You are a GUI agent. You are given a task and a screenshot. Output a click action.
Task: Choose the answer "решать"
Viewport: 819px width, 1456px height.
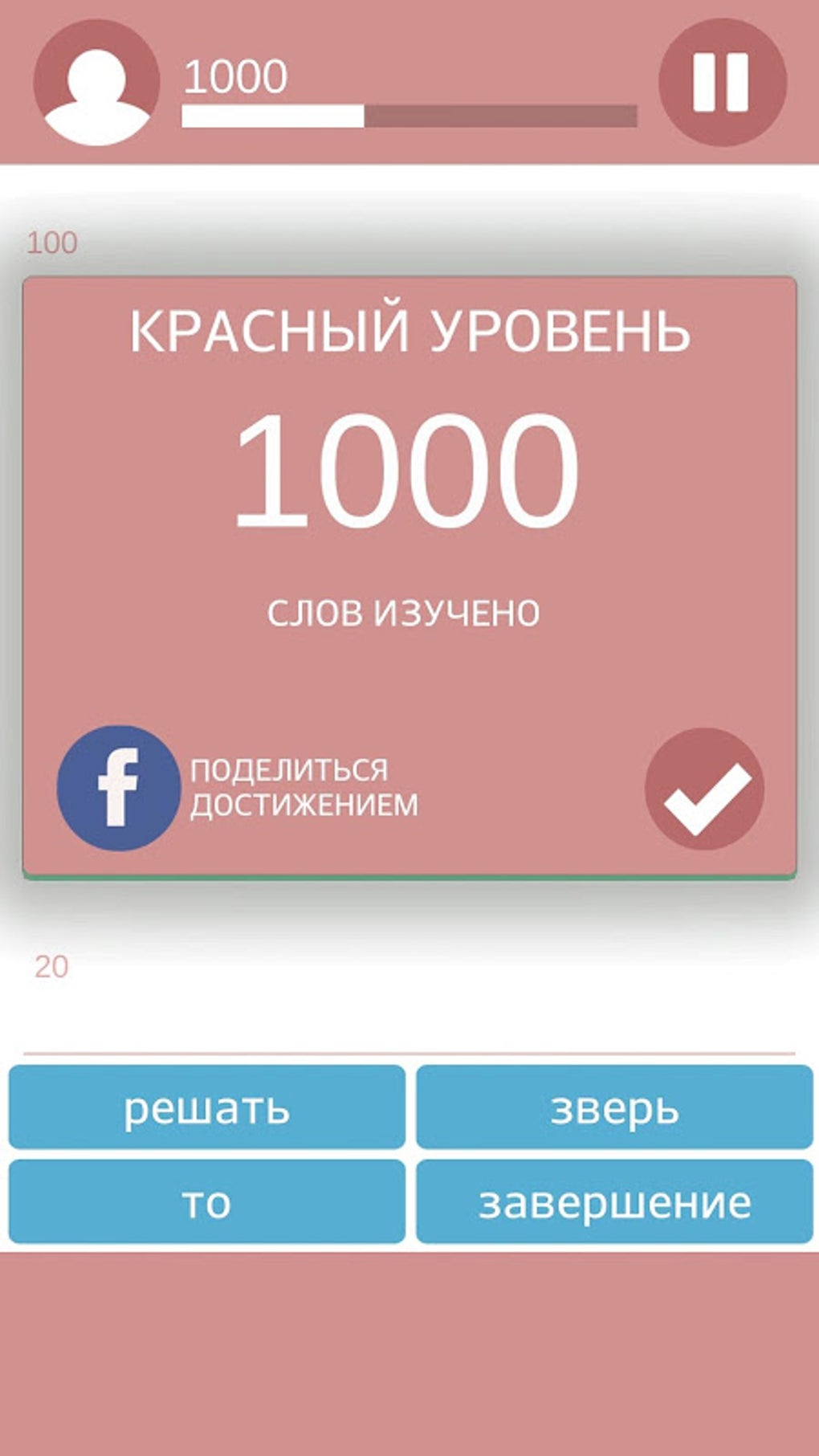coord(206,1107)
